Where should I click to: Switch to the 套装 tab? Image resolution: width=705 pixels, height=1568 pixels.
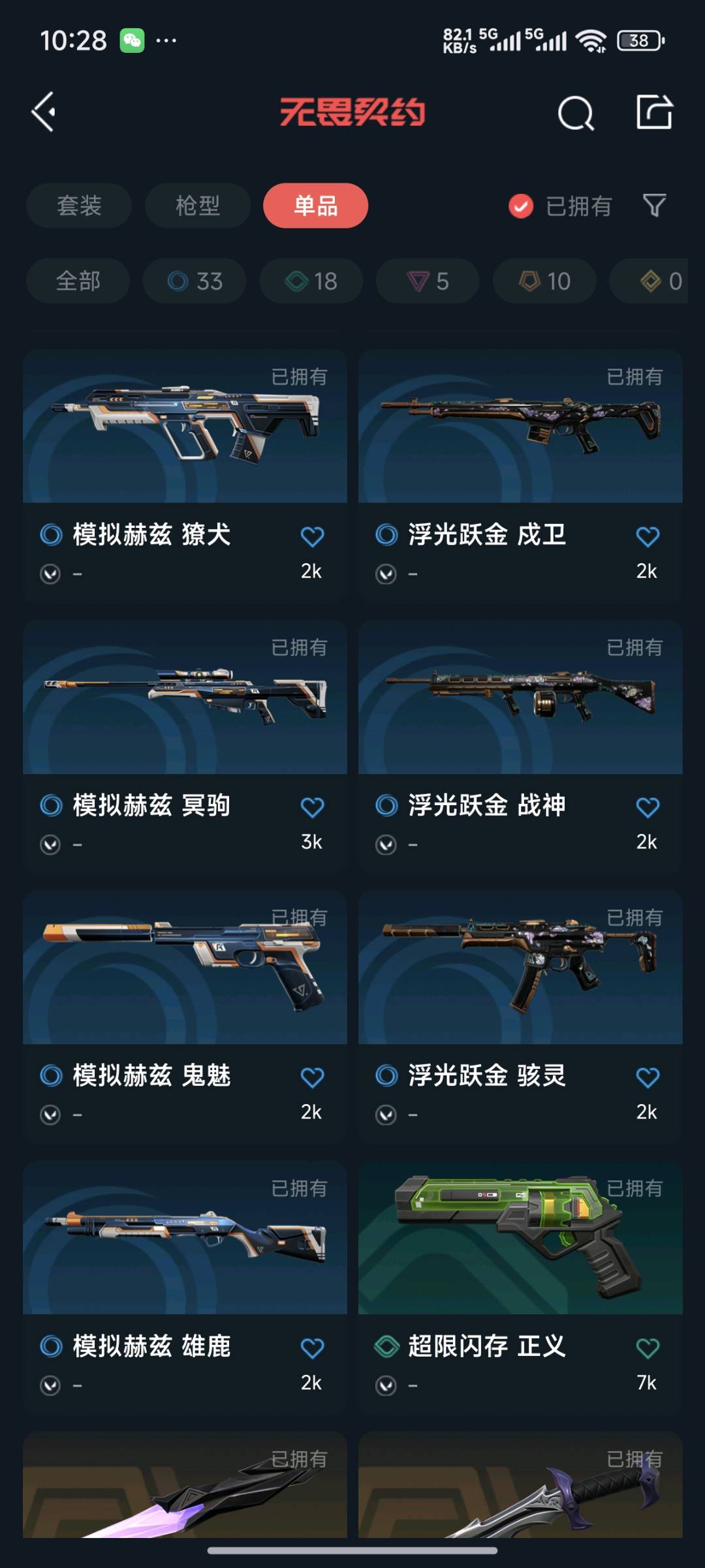(79, 206)
